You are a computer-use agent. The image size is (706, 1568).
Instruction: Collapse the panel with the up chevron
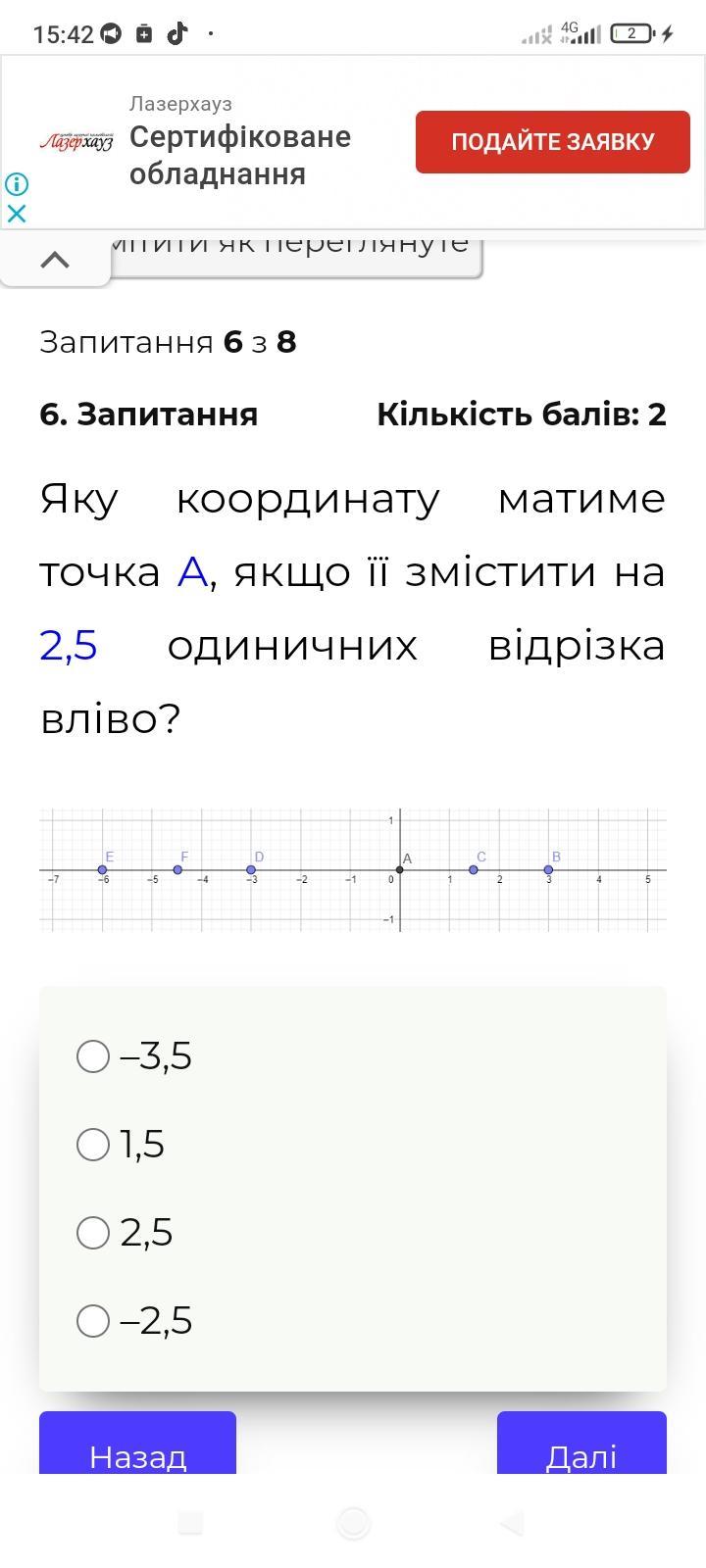55,260
